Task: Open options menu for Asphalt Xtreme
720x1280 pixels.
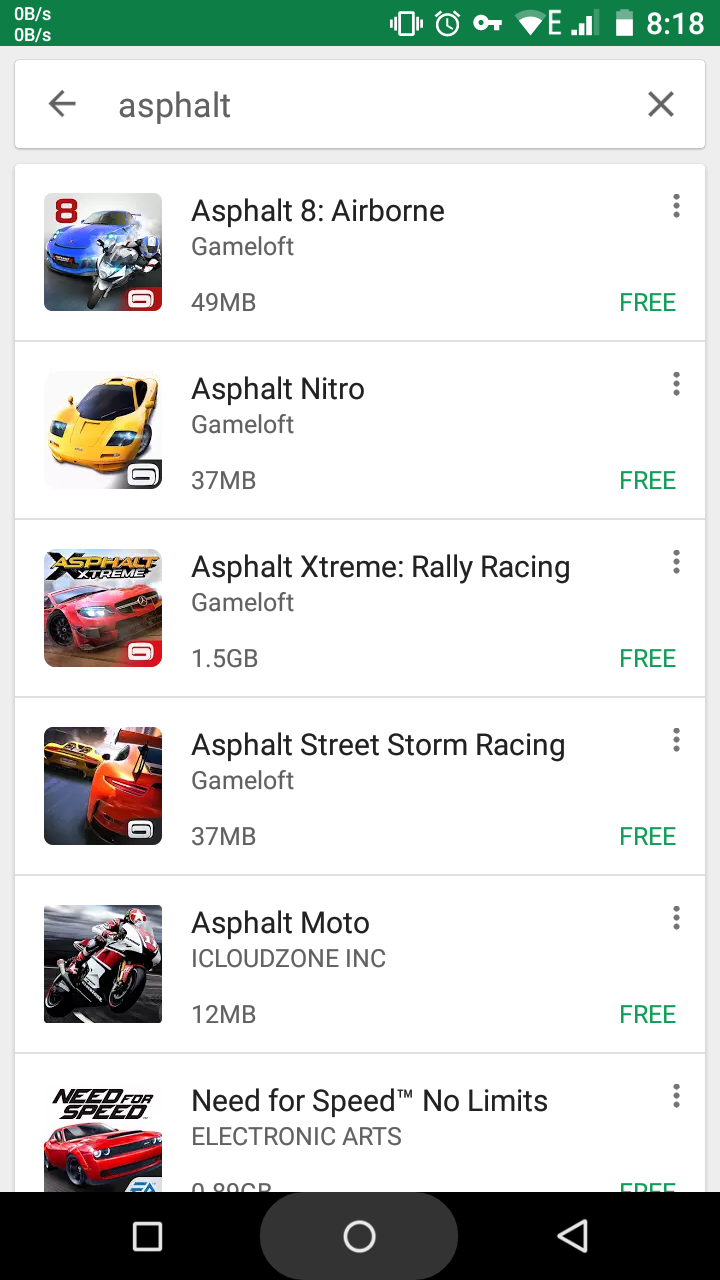Action: coord(676,562)
